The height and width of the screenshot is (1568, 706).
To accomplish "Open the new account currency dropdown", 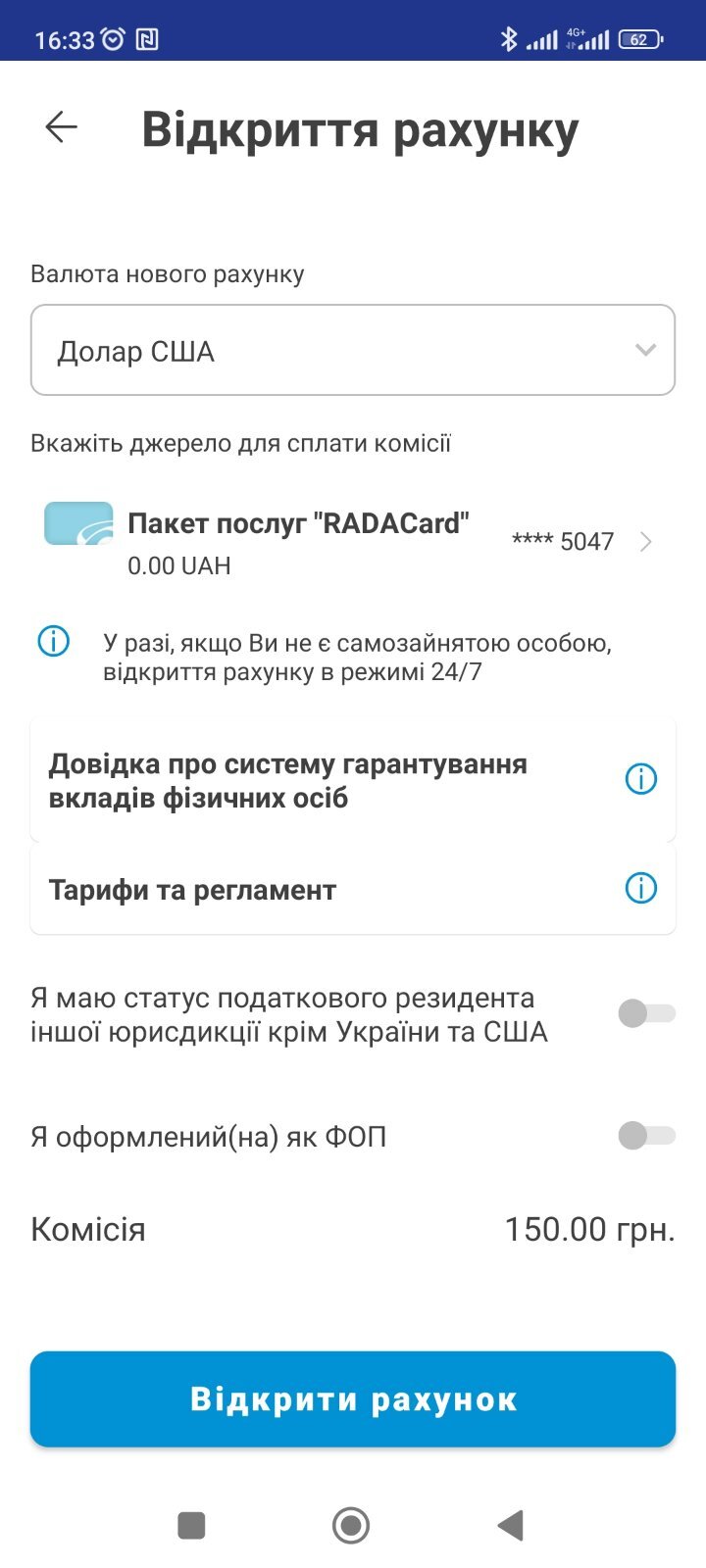I will coord(353,351).
